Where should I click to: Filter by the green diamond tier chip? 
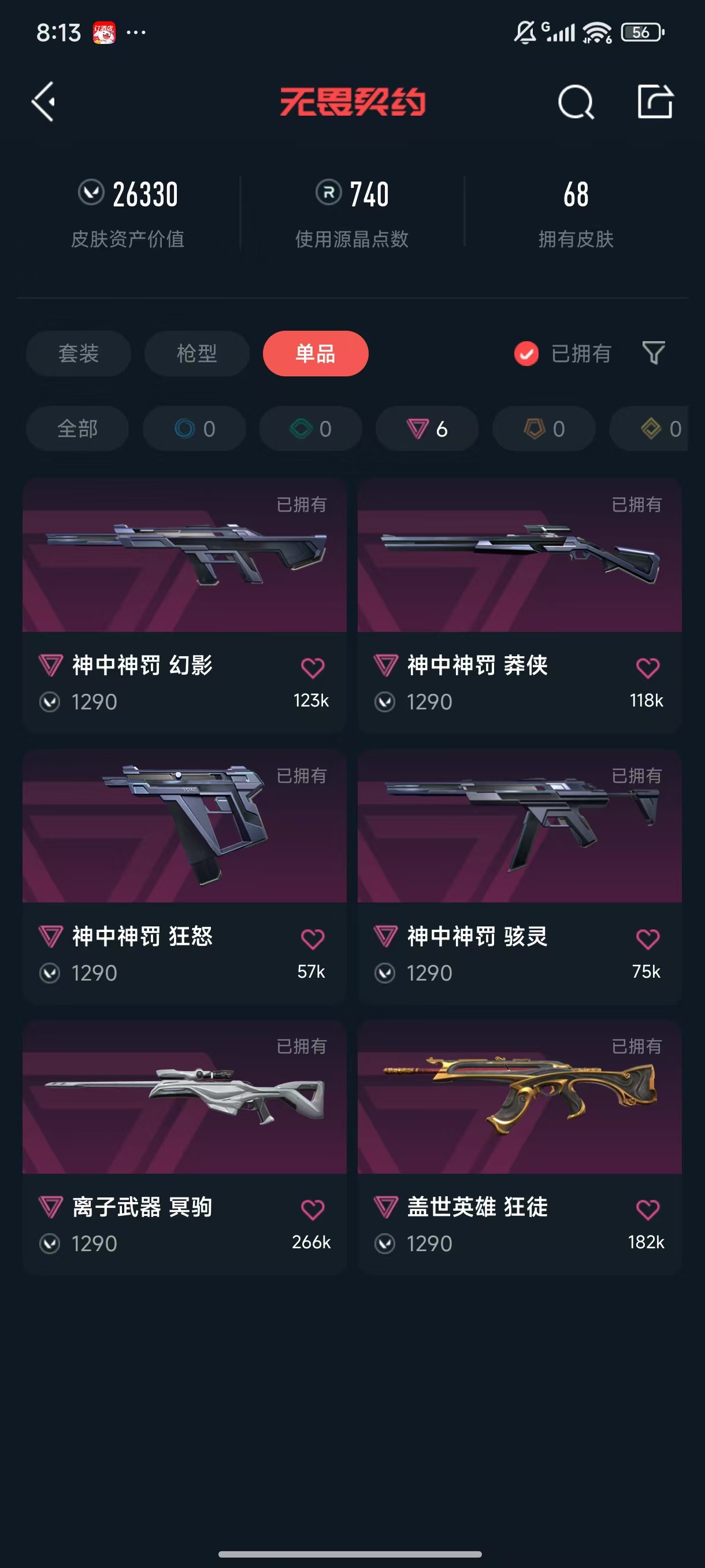(311, 428)
